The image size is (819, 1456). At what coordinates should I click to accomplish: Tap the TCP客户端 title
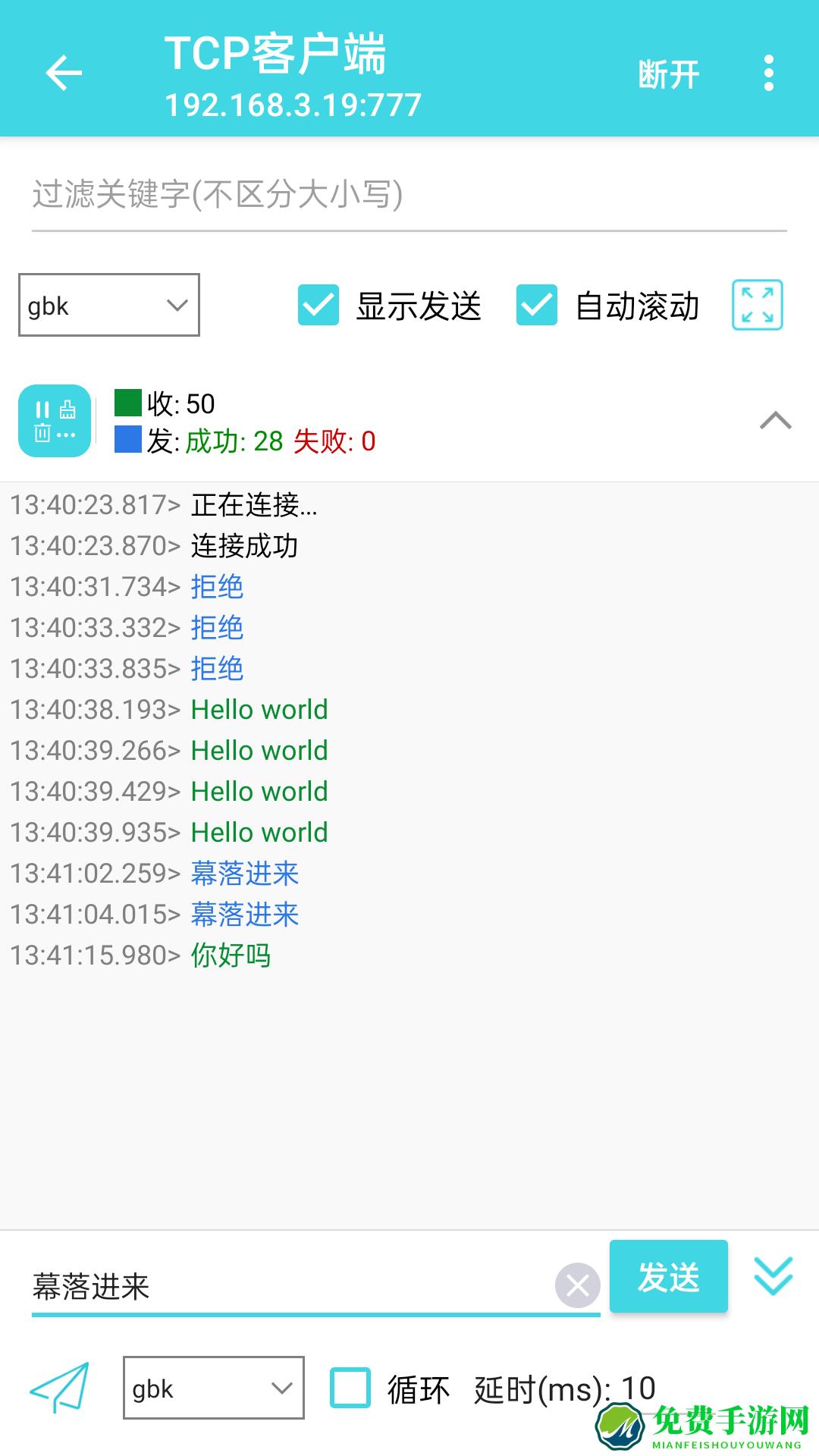275,53
